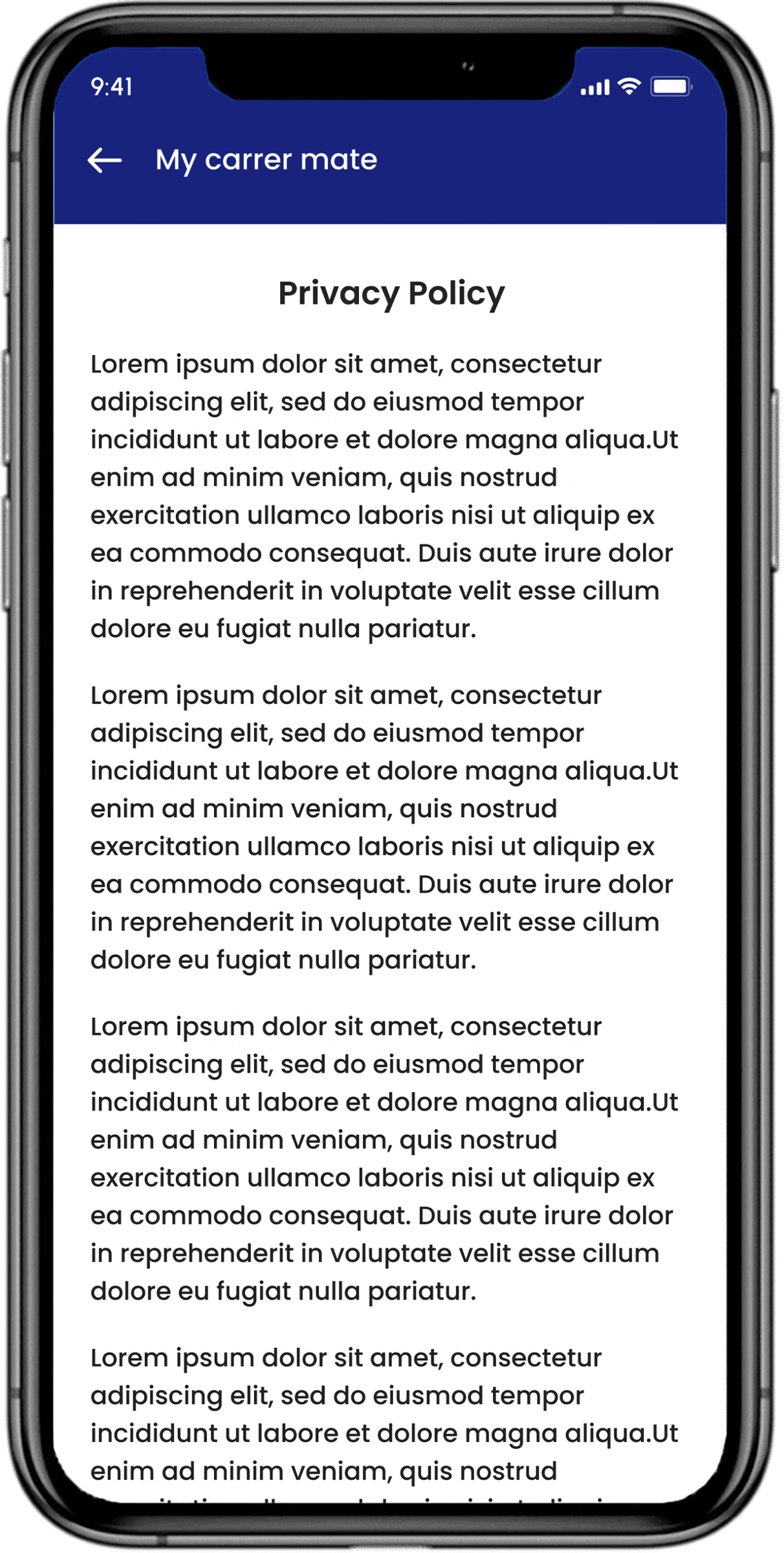Viewport: 784px width, 1553px height.
Task: Go back using the header arrow
Action: (104, 161)
